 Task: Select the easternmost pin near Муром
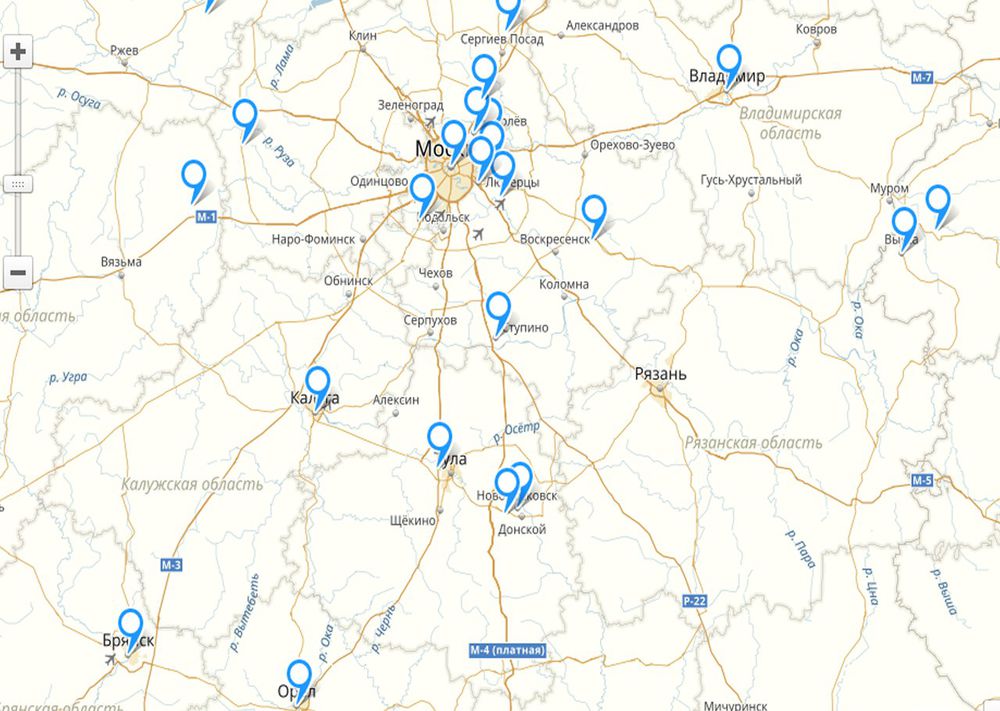click(x=937, y=202)
